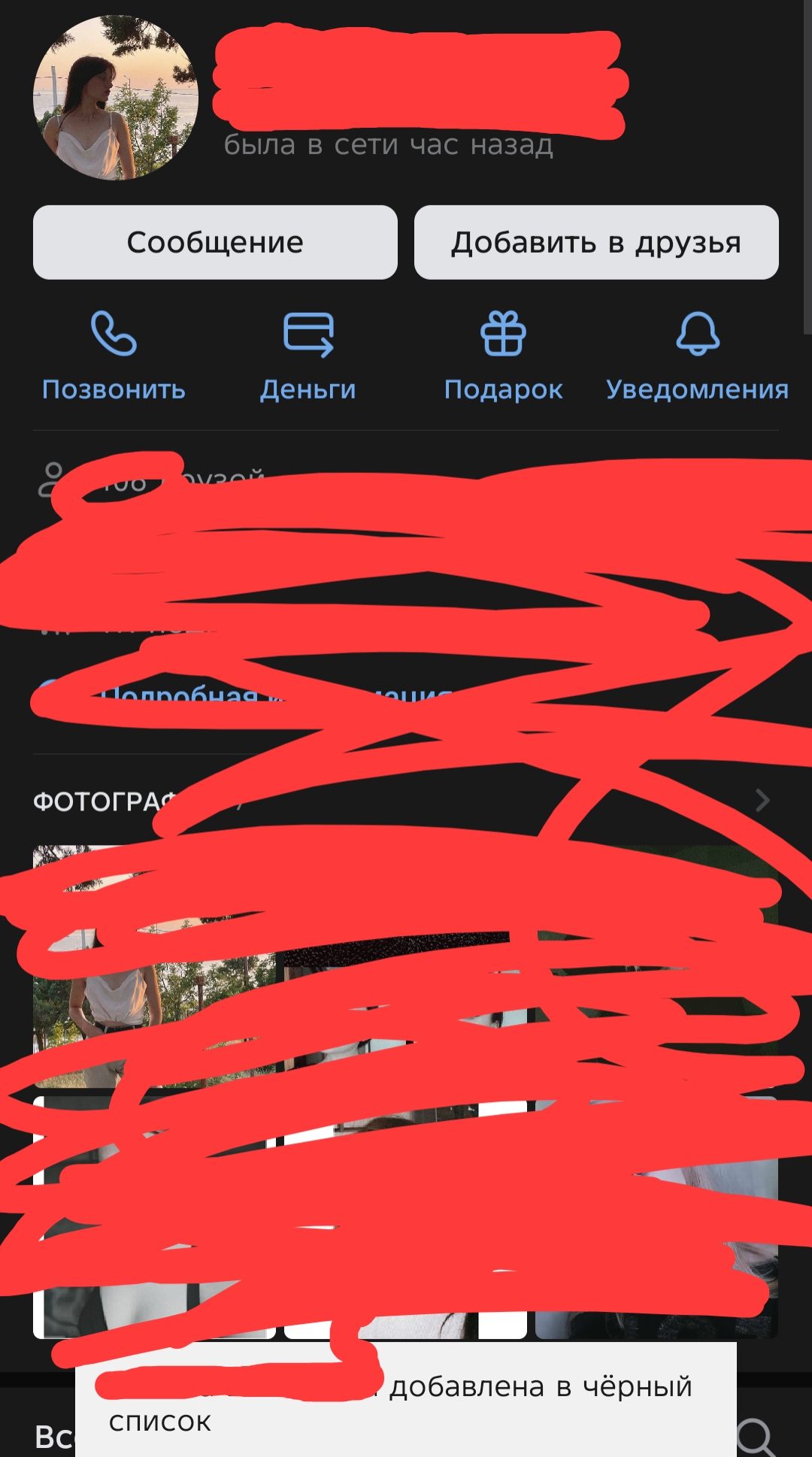Call the user with Позвонить
The image size is (812, 1457).
114,357
